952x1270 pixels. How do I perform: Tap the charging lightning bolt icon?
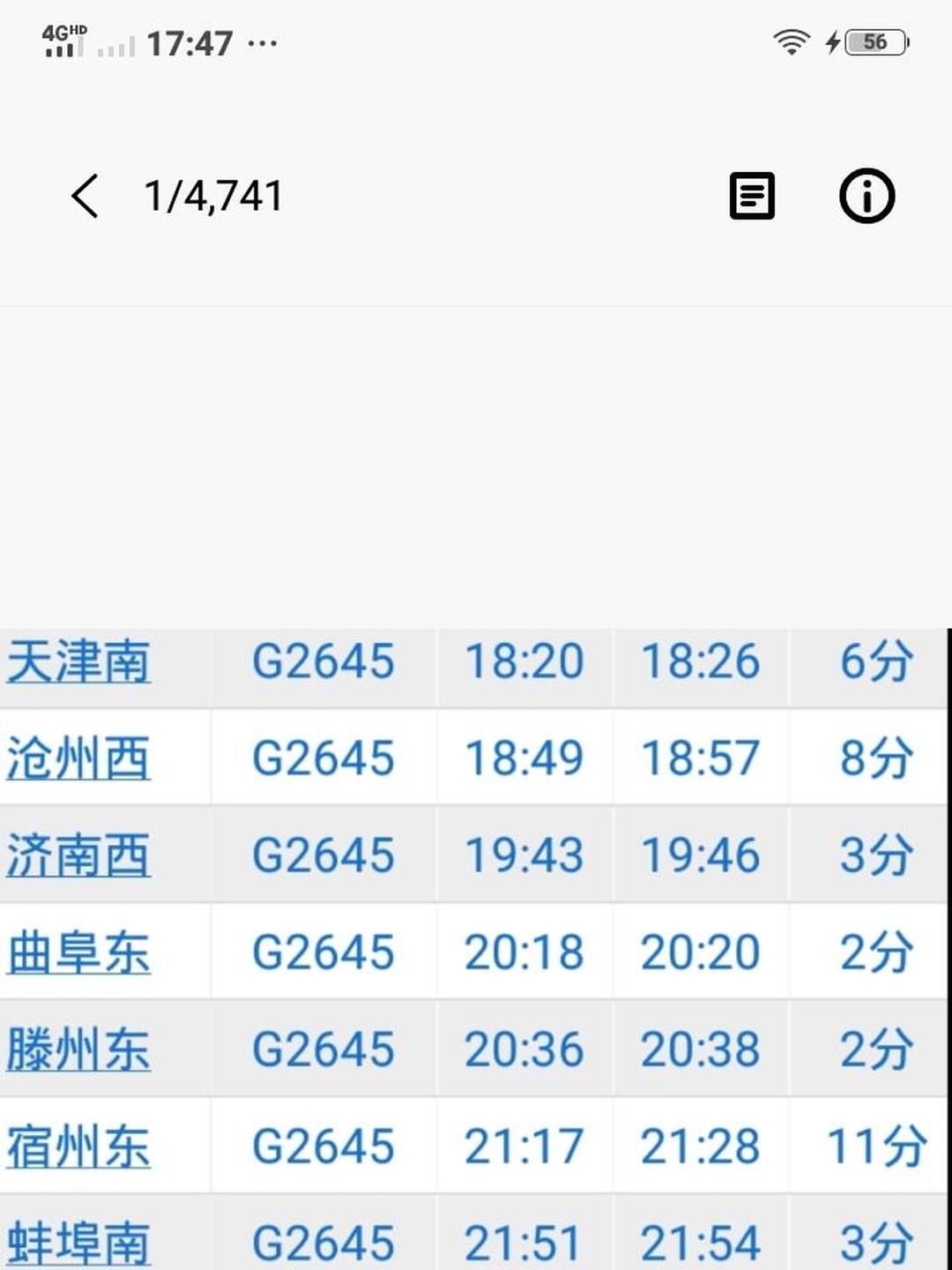pos(829,41)
